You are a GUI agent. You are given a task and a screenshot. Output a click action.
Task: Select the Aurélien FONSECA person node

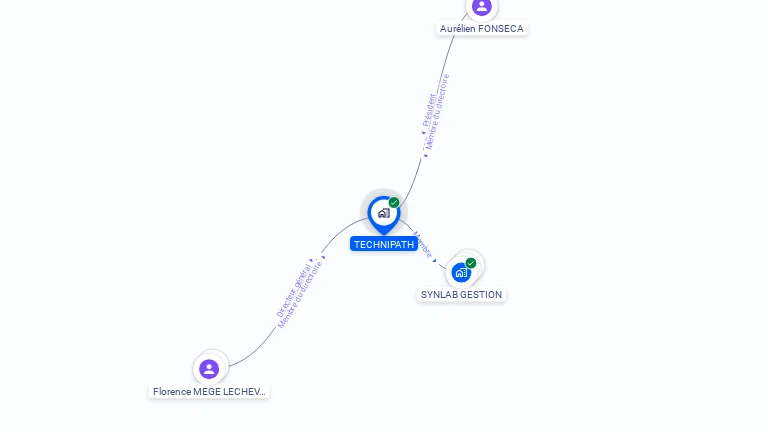[x=482, y=7]
